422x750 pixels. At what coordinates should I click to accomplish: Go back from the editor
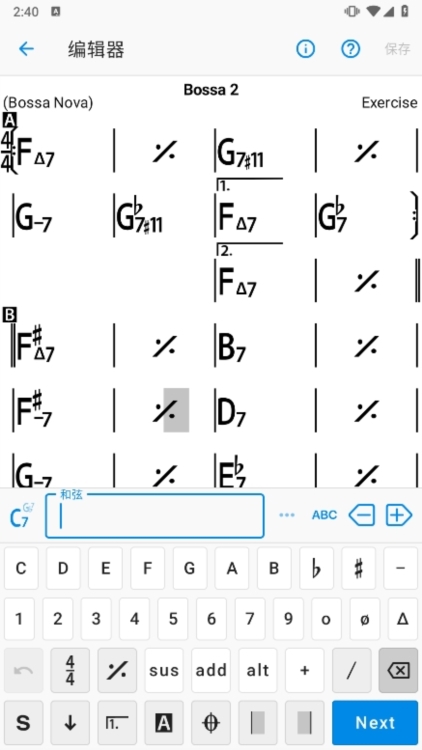pyautogui.click(x=26, y=49)
